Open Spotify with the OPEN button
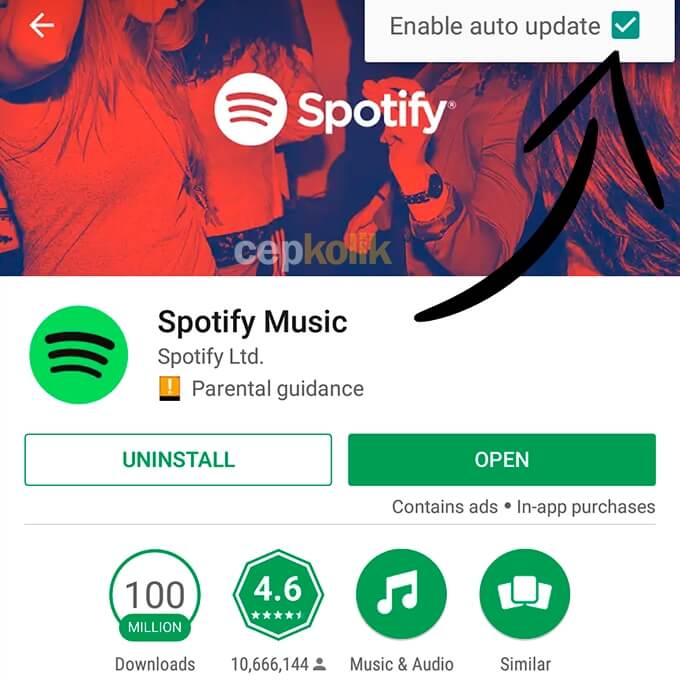 tap(502, 460)
